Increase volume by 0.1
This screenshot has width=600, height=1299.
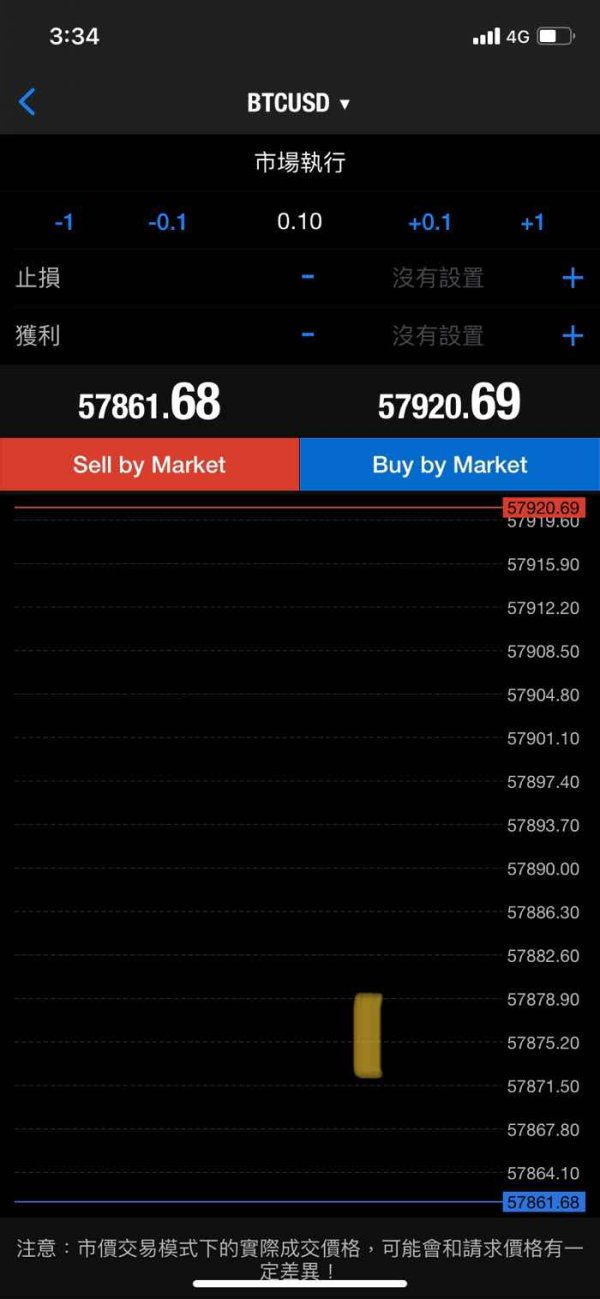click(x=430, y=222)
